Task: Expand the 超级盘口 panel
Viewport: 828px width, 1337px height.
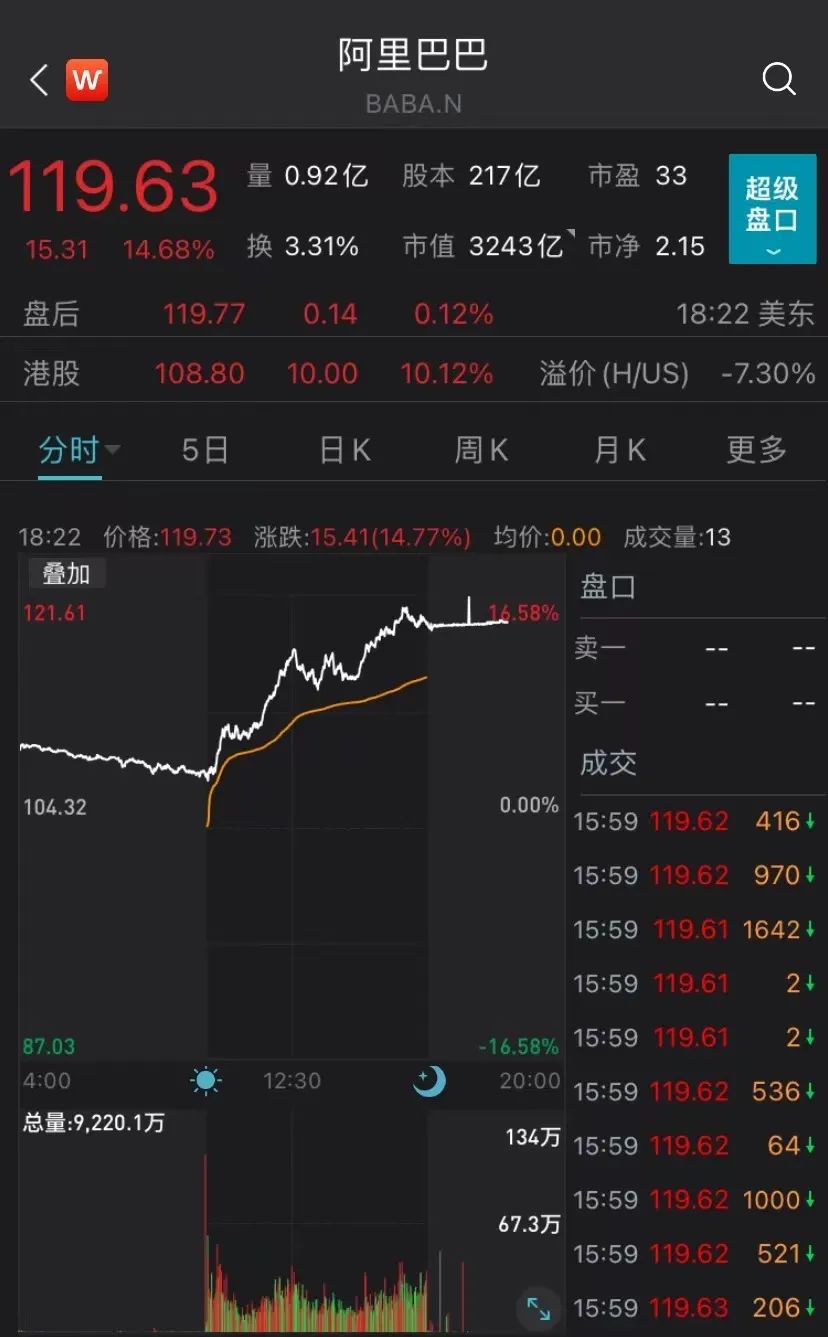Action: click(x=772, y=209)
